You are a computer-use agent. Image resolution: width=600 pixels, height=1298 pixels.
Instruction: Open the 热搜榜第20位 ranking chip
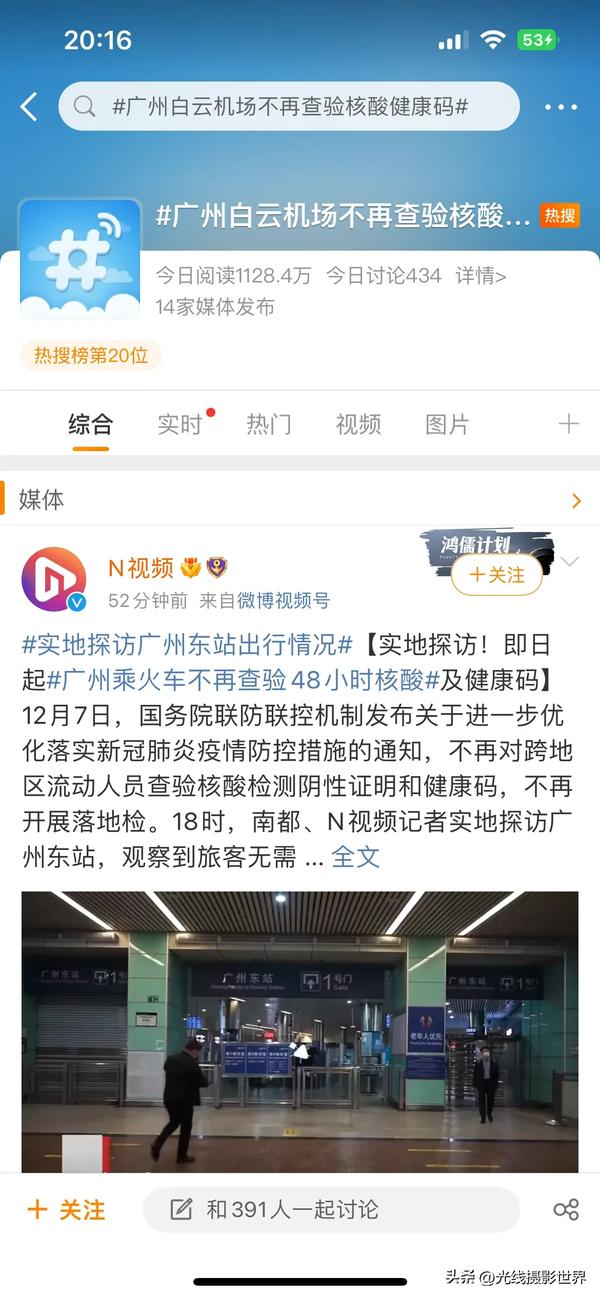pyautogui.click(x=91, y=355)
